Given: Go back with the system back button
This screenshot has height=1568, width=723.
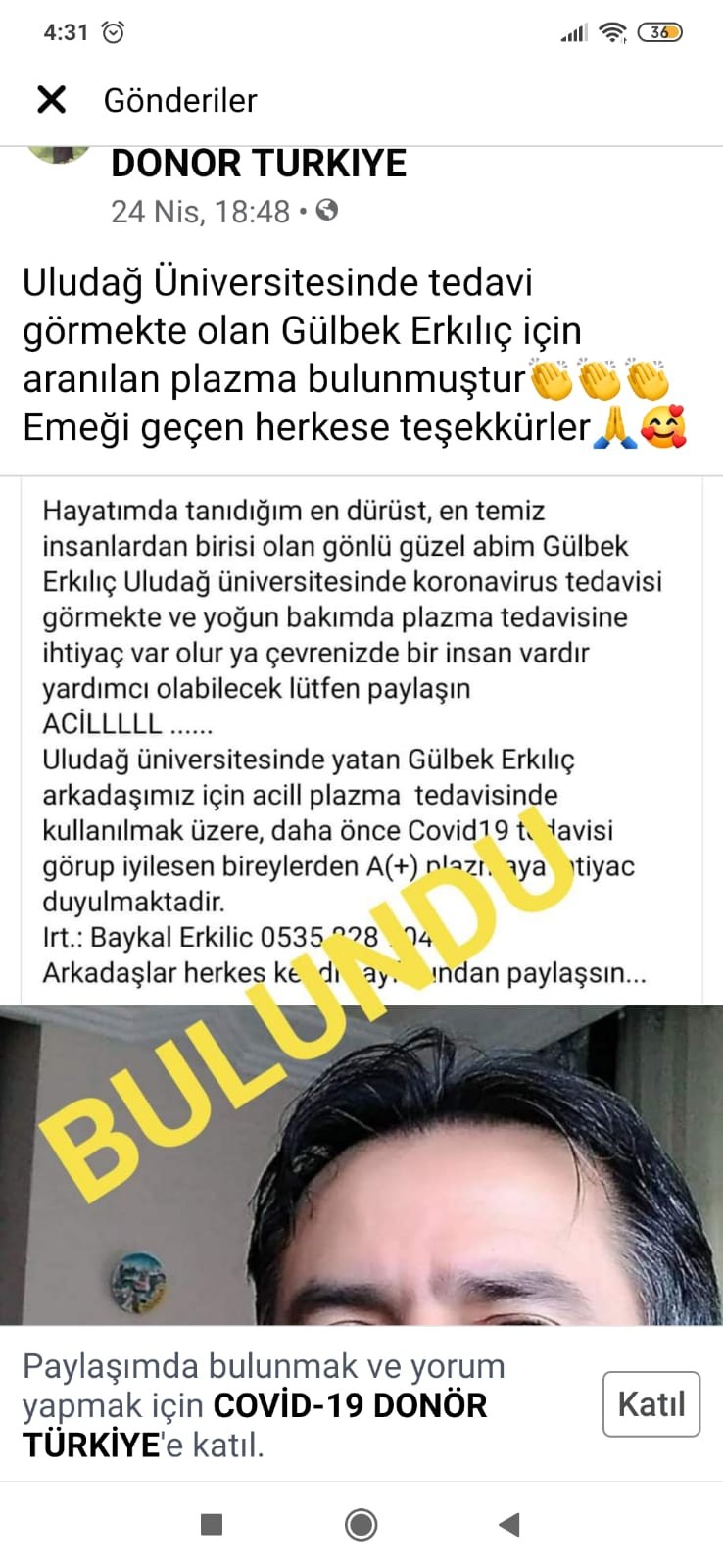Looking at the screenshot, I should [x=508, y=1524].
